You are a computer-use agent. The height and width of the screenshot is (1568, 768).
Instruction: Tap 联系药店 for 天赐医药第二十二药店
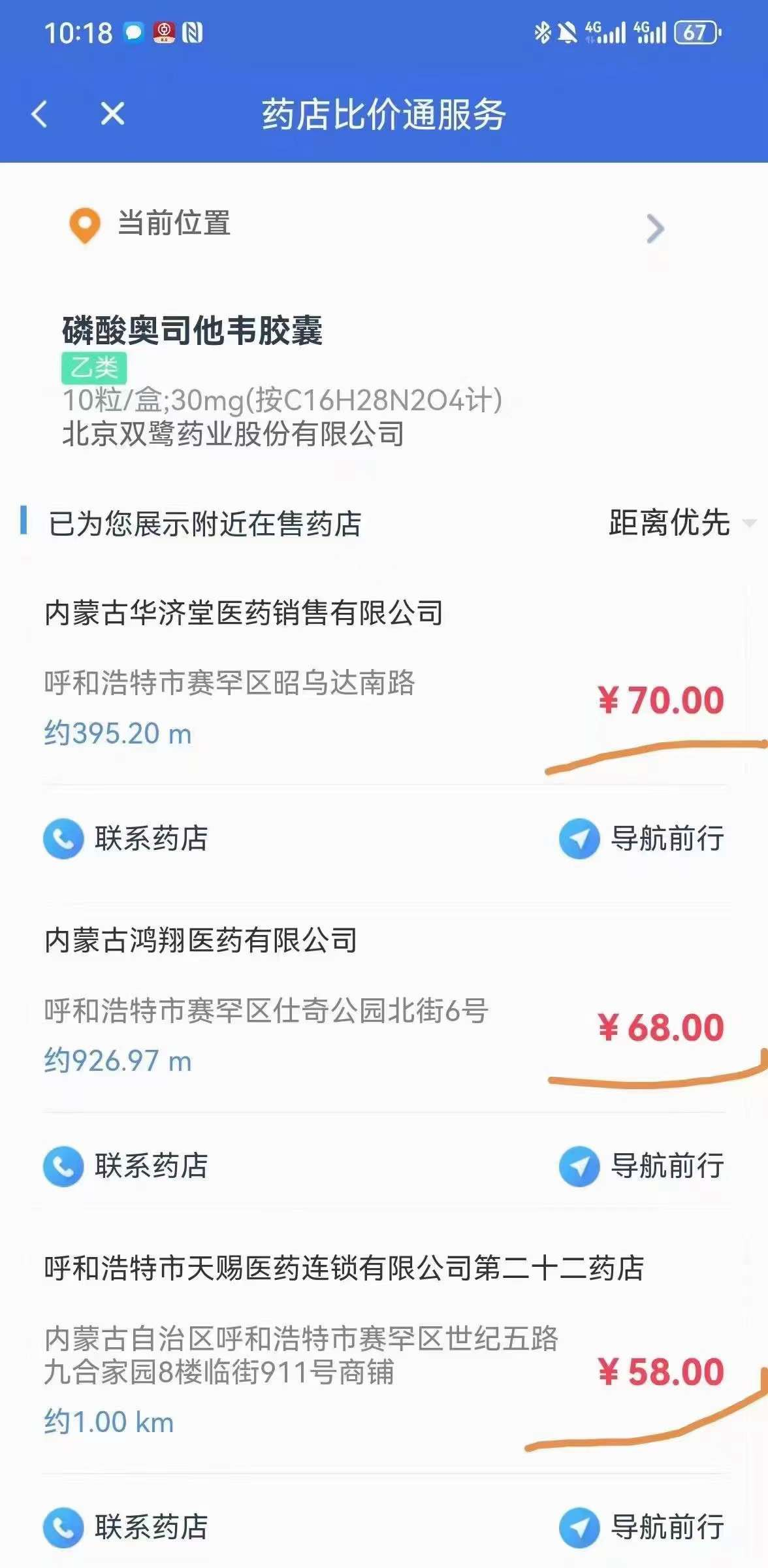126,1527
